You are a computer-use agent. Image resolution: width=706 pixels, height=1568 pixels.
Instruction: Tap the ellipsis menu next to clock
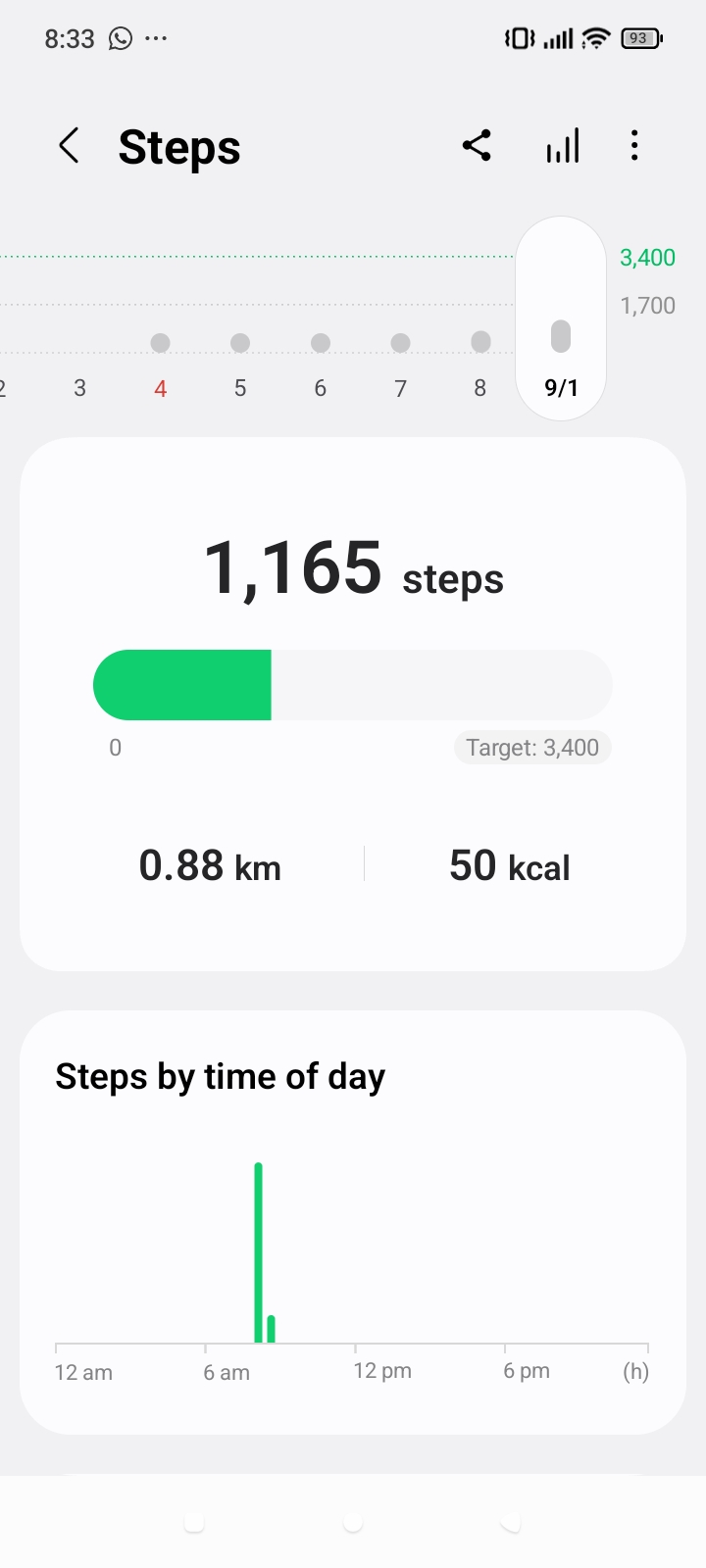(x=157, y=38)
